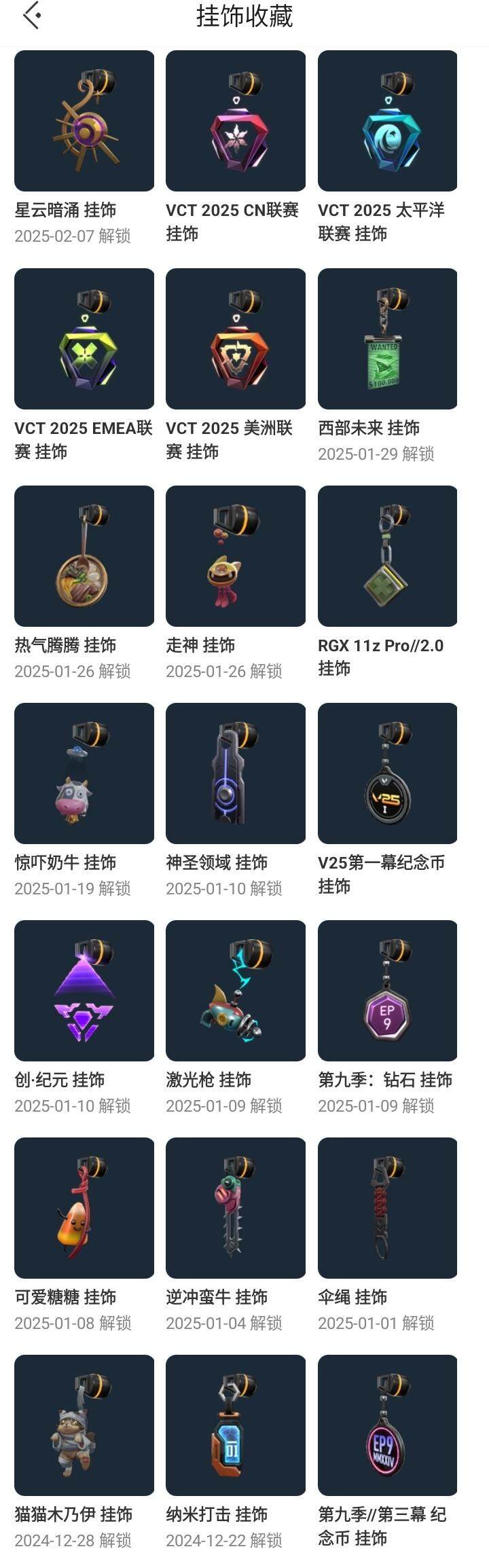Open the 逆冲蛮牛 挂饰 item

[x=236, y=1208]
